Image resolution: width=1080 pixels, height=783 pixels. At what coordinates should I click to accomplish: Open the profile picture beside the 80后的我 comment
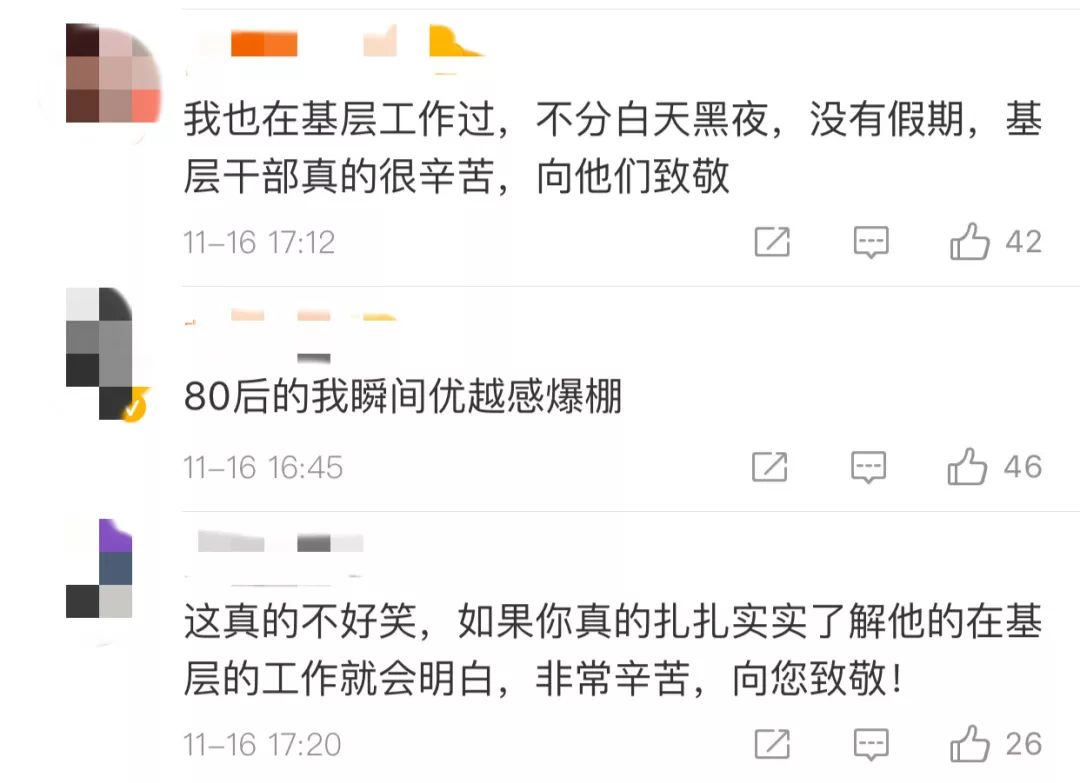tap(100, 352)
